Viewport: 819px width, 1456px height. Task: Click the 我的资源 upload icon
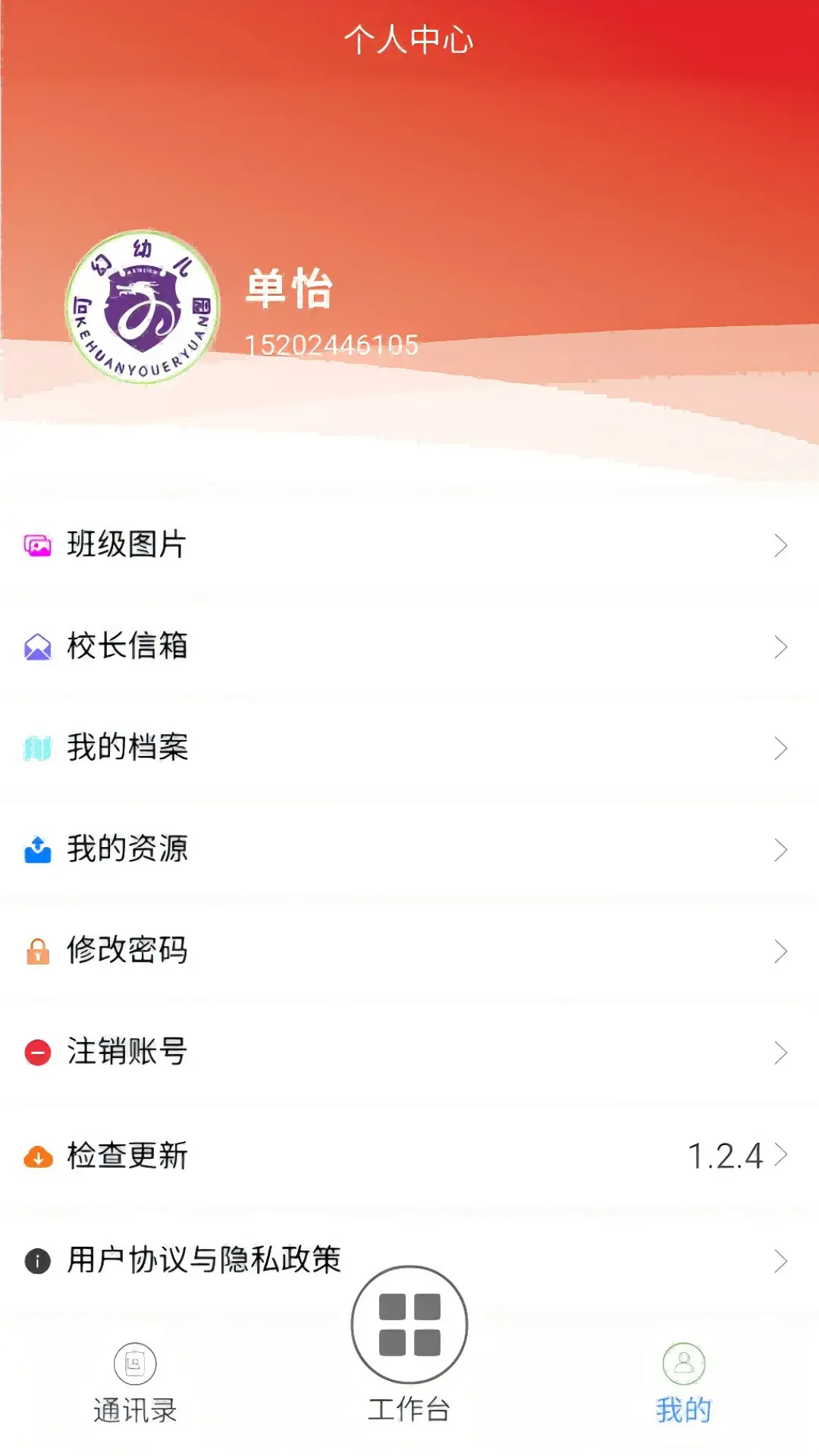click(x=37, y=850)
